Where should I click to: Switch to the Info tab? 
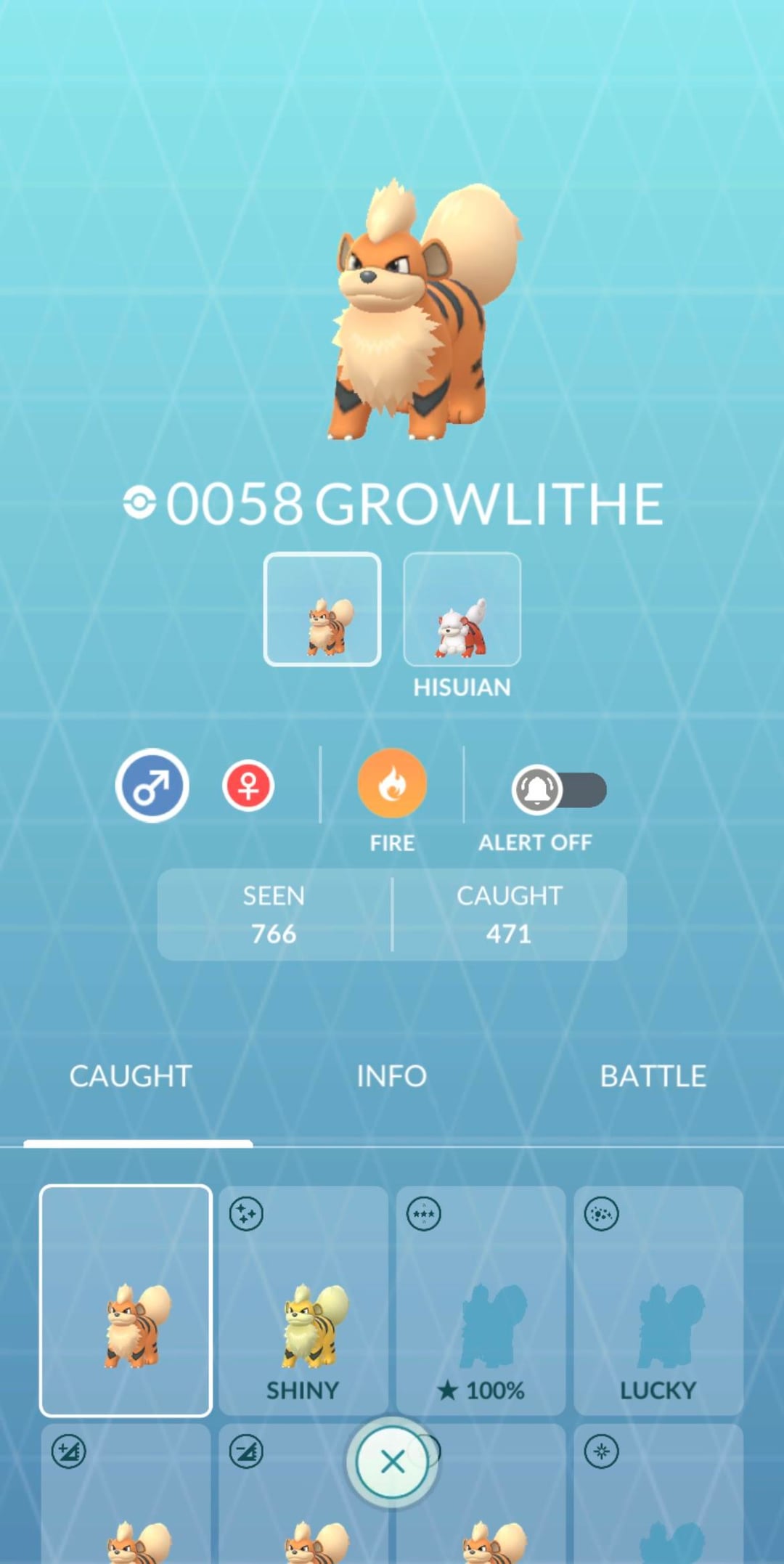click(391, 1076)
